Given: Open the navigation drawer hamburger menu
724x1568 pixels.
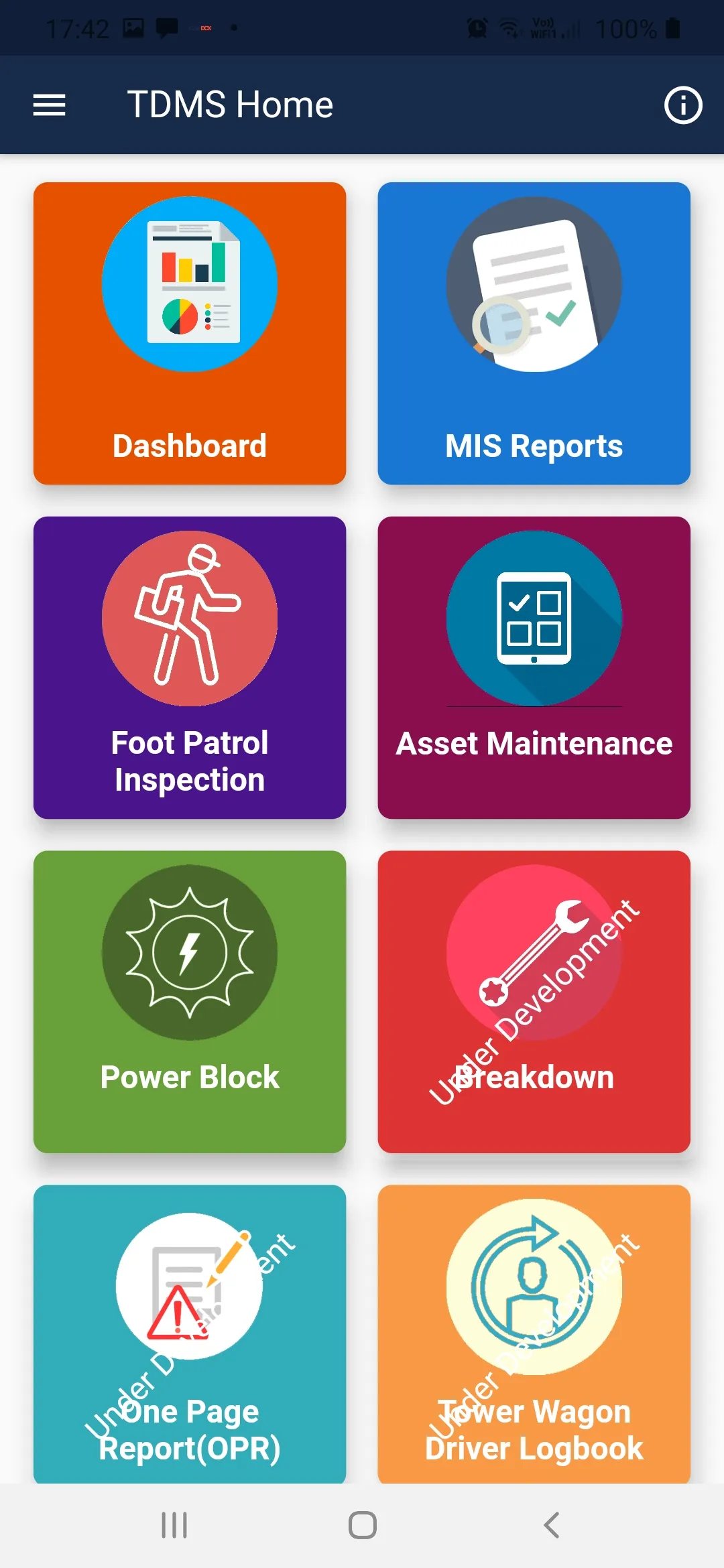Looking at the screenshot, I should point(48,105).
